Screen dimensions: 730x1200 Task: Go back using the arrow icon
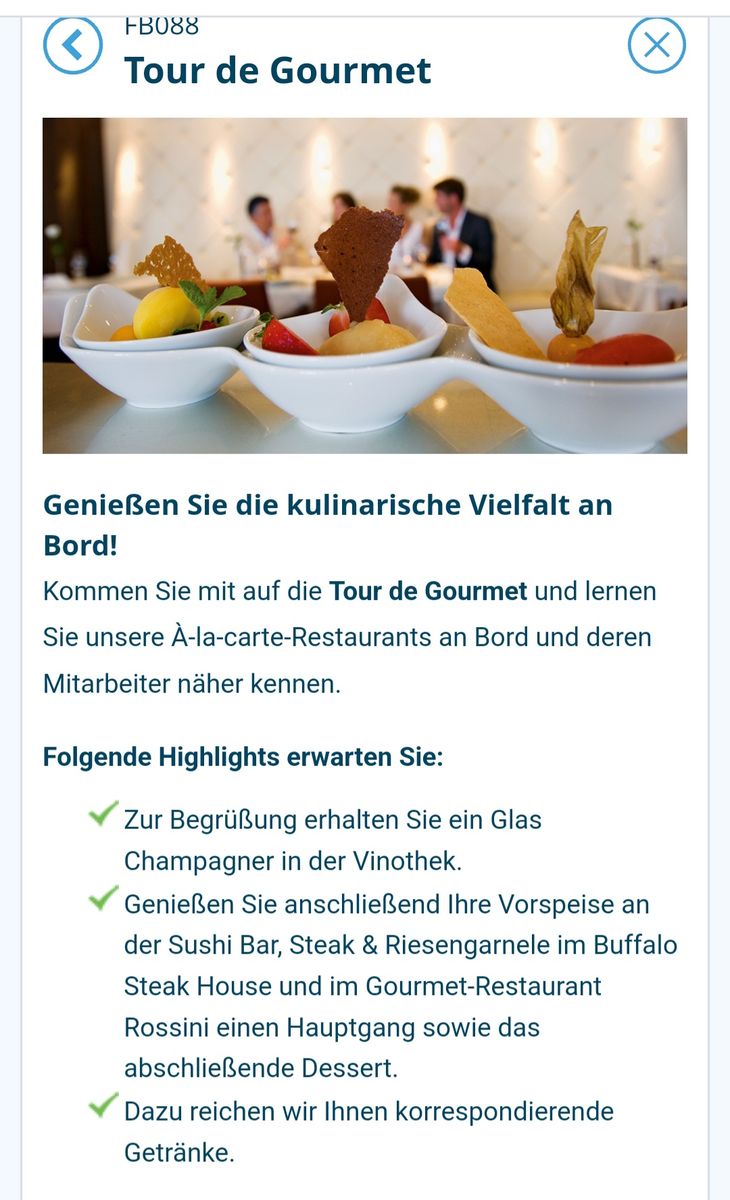point(73,45)
